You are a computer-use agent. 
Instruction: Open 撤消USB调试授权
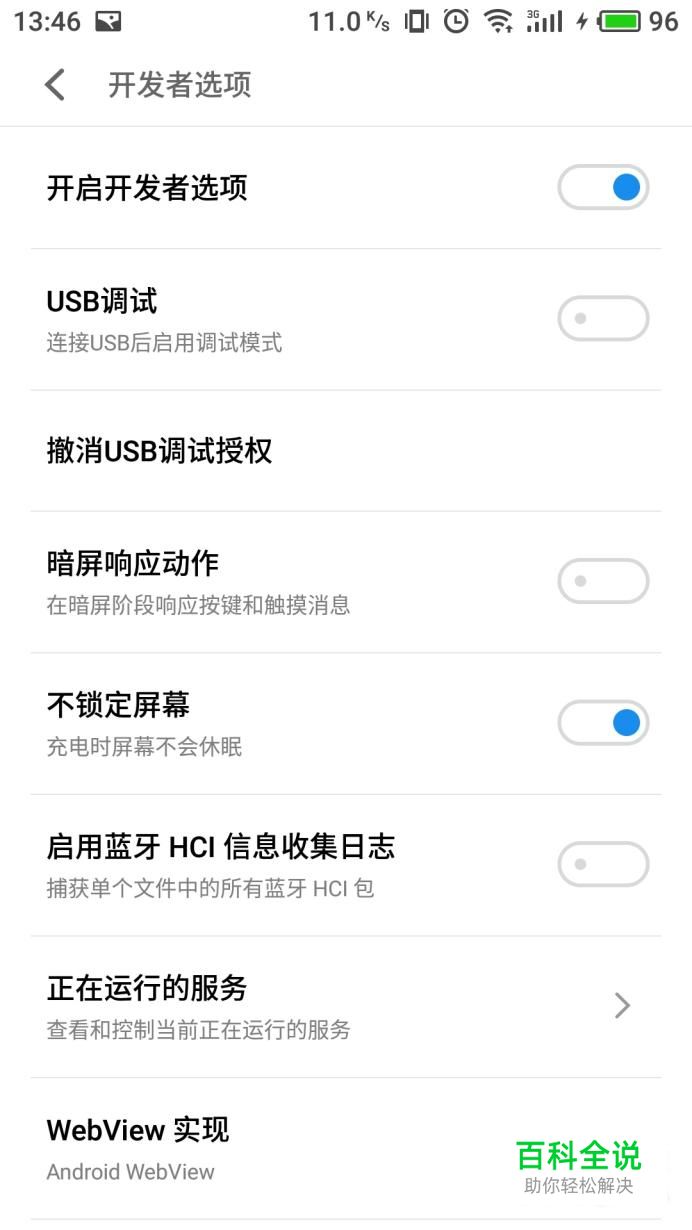(x=346, y=451)
